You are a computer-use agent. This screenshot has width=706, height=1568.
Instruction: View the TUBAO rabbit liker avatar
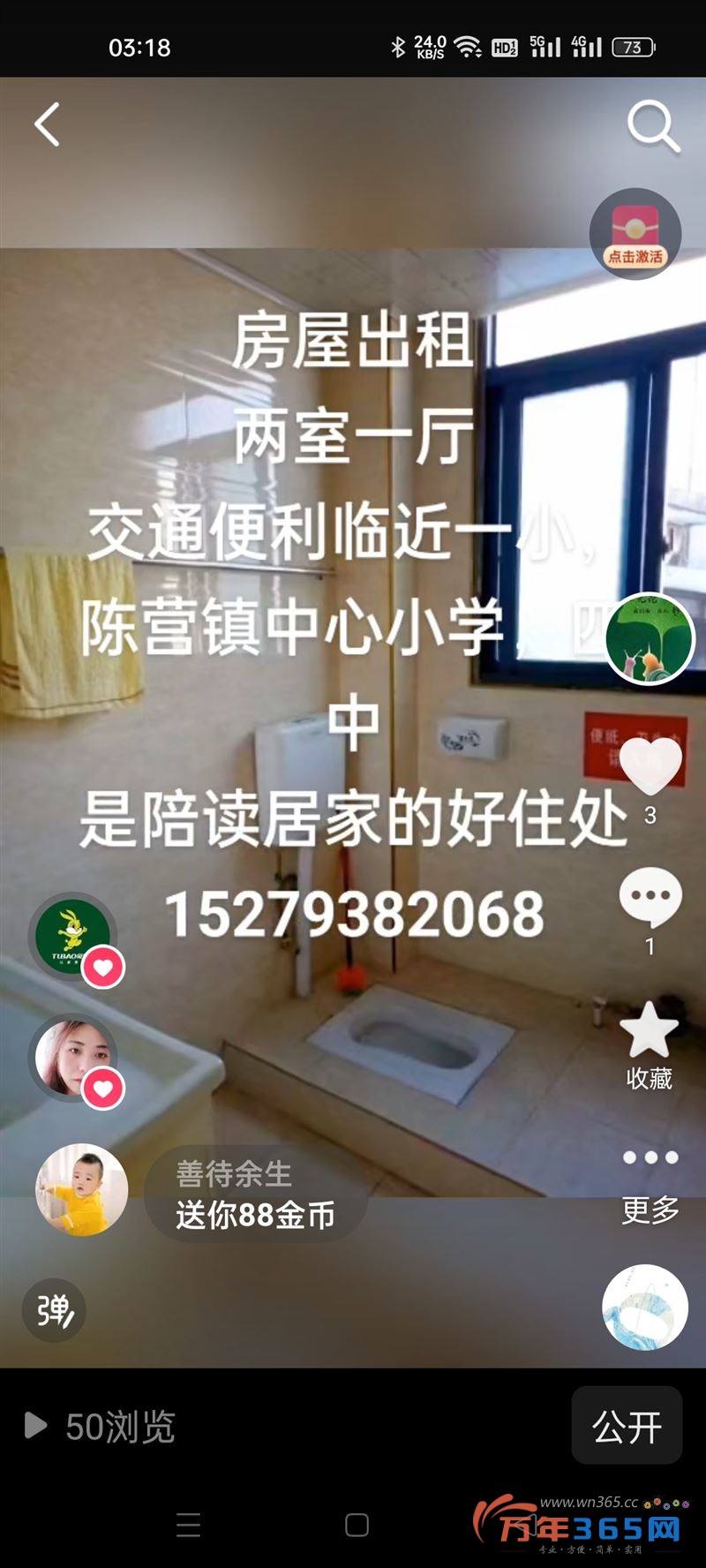coord(73,935)
